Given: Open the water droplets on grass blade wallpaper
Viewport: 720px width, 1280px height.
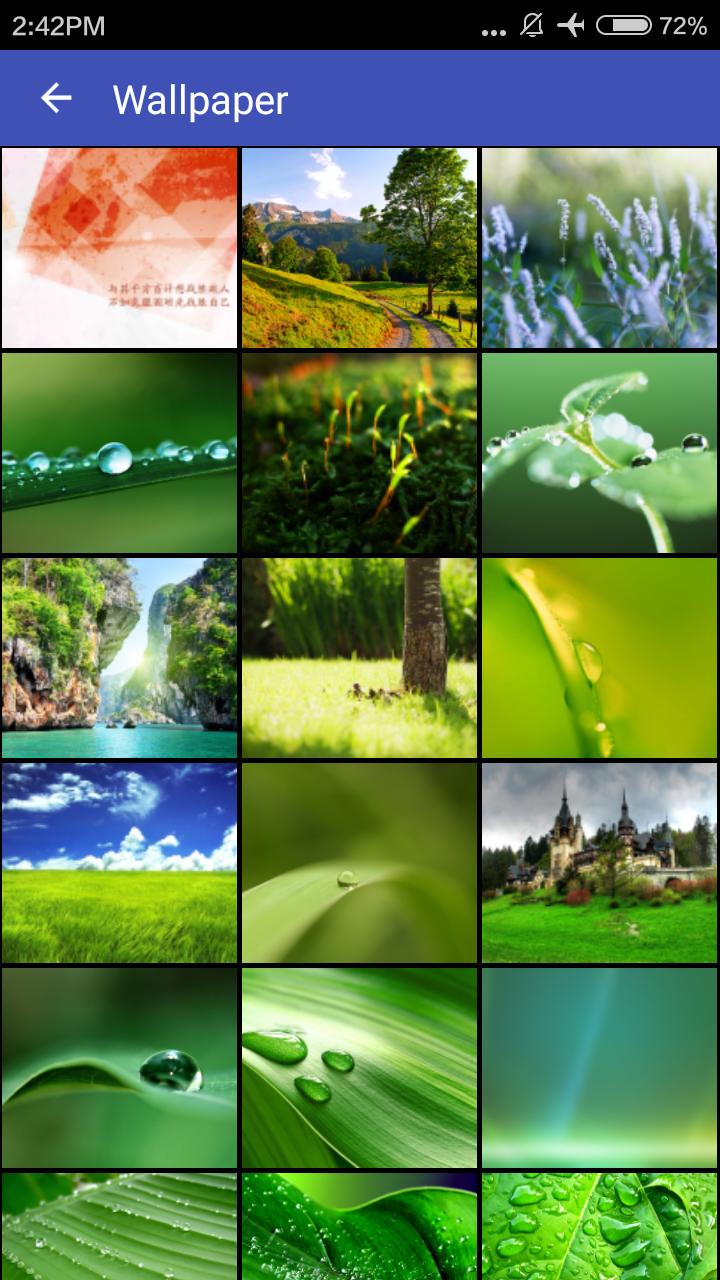Looking at the screenshot, I should tap(119, 453).
